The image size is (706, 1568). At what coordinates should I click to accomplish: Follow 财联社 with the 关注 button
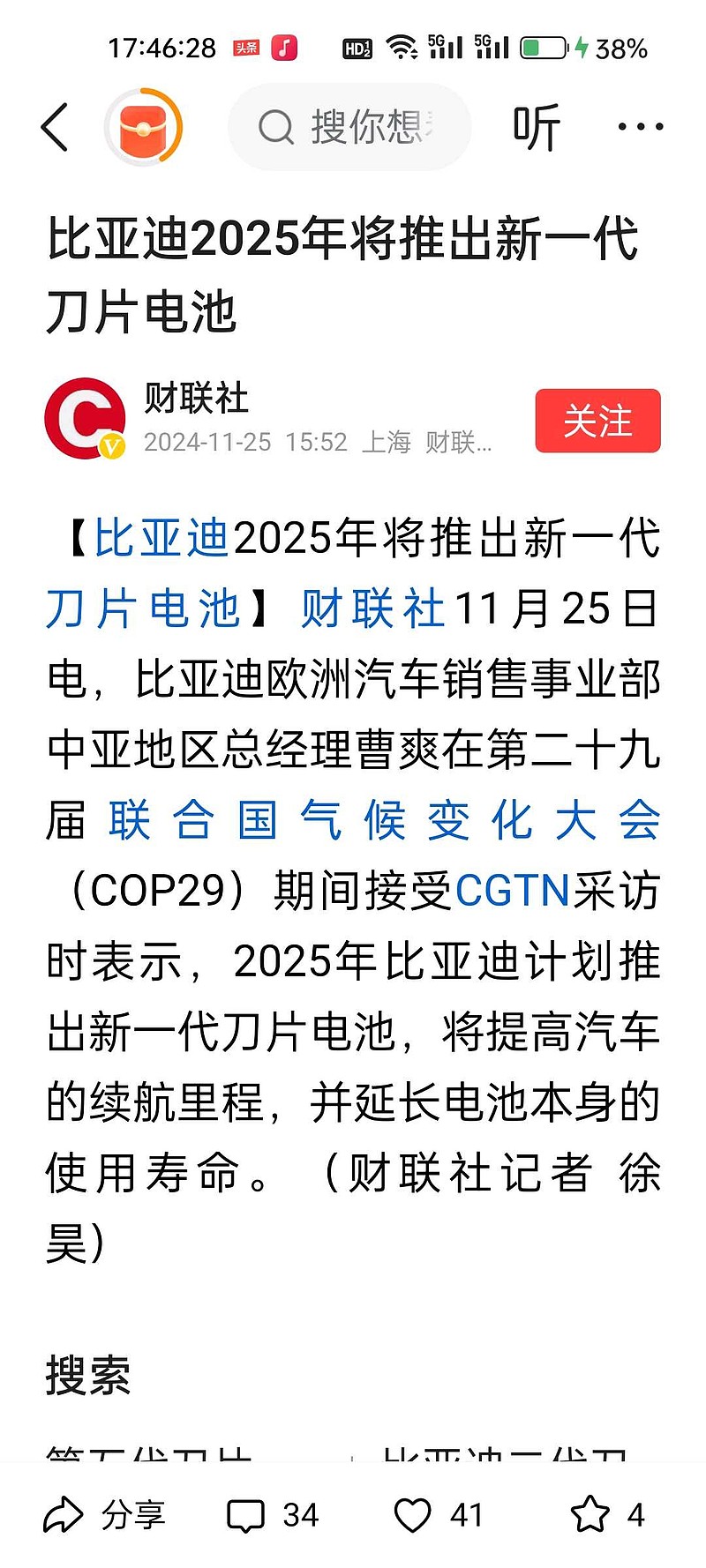point(597,421)
